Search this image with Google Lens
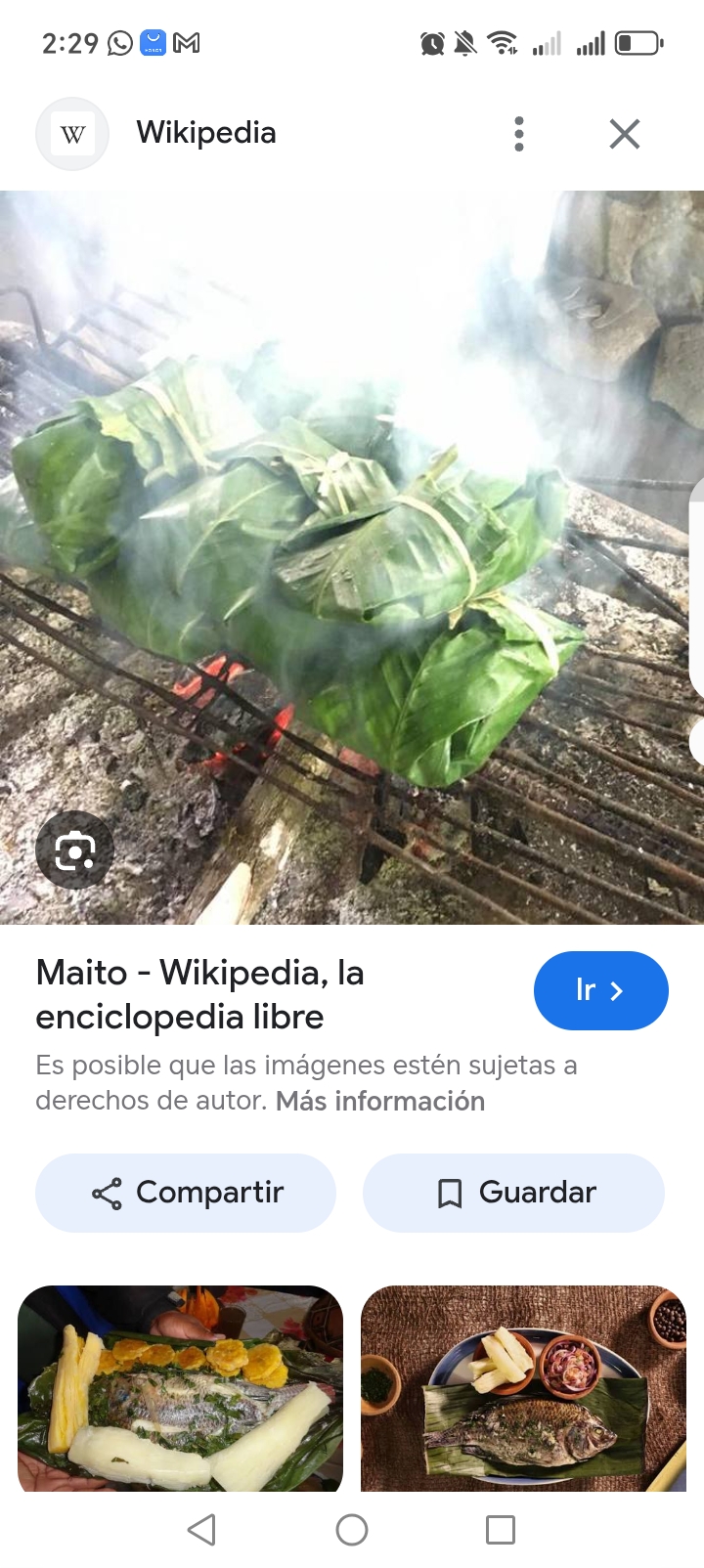The height and width of the screenshot is (1568, 704). [x=74, y=850]
